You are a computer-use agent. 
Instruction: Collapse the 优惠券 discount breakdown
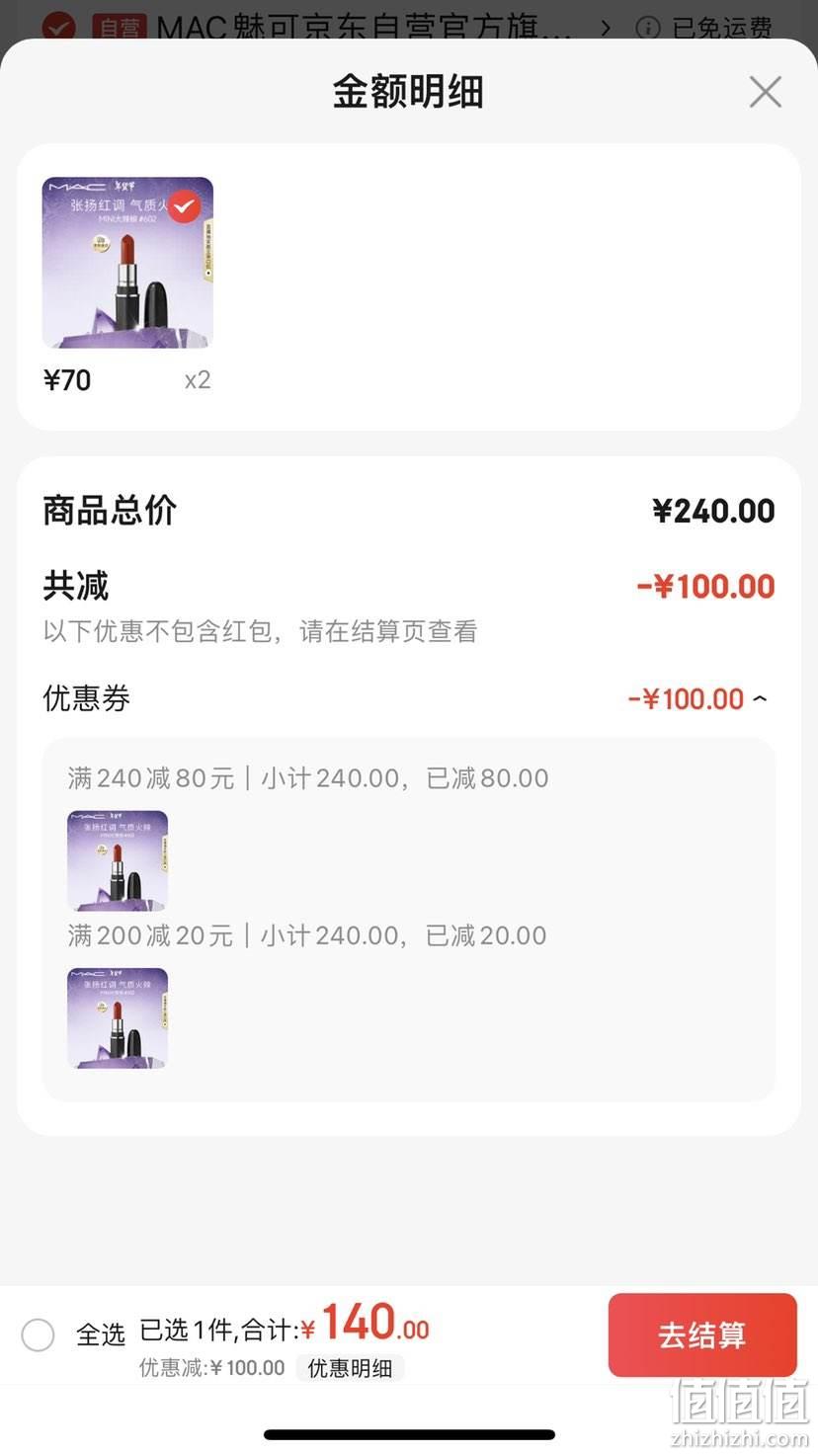click(759, 699)
